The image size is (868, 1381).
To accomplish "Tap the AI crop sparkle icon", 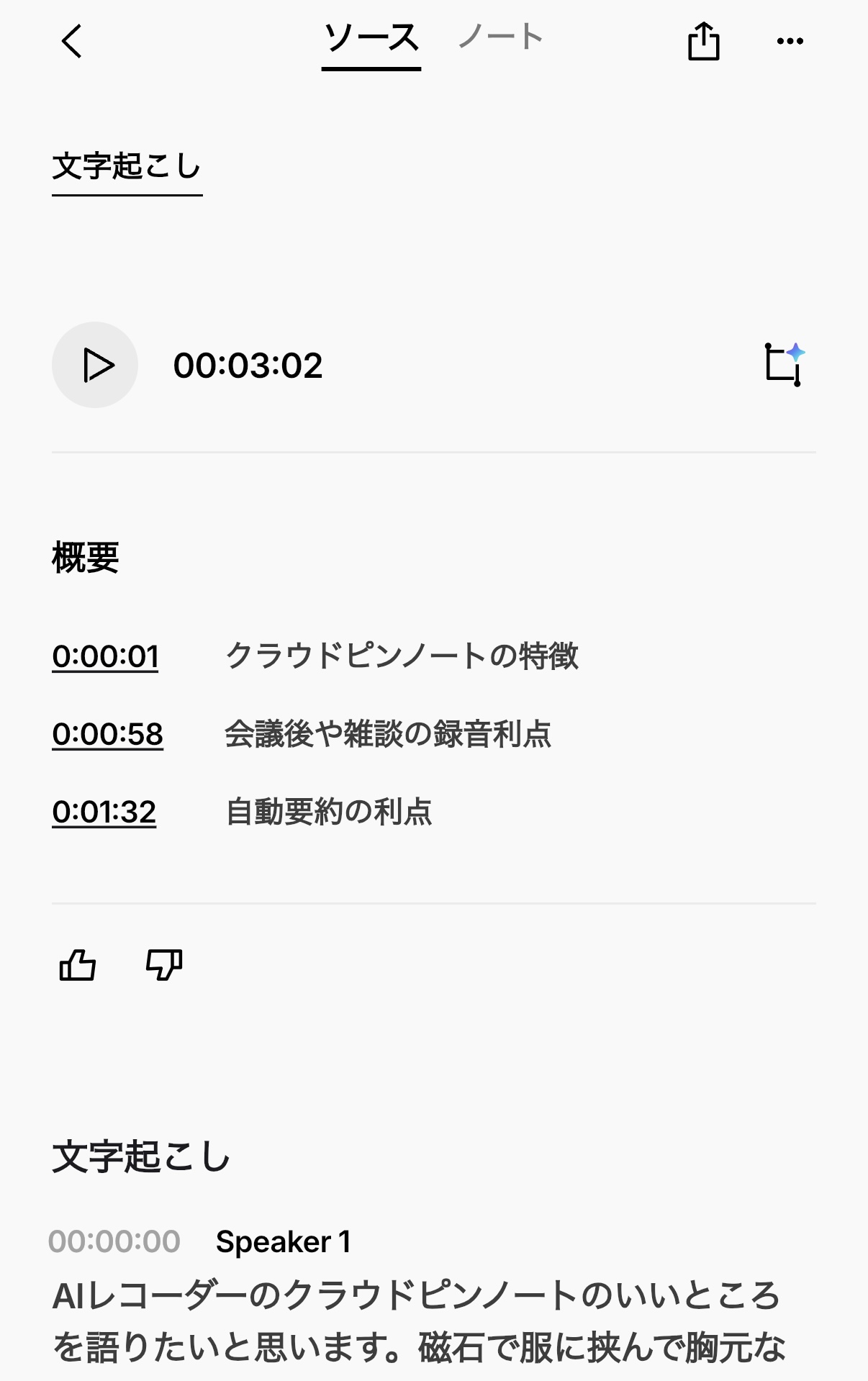I will click(783, 364).
